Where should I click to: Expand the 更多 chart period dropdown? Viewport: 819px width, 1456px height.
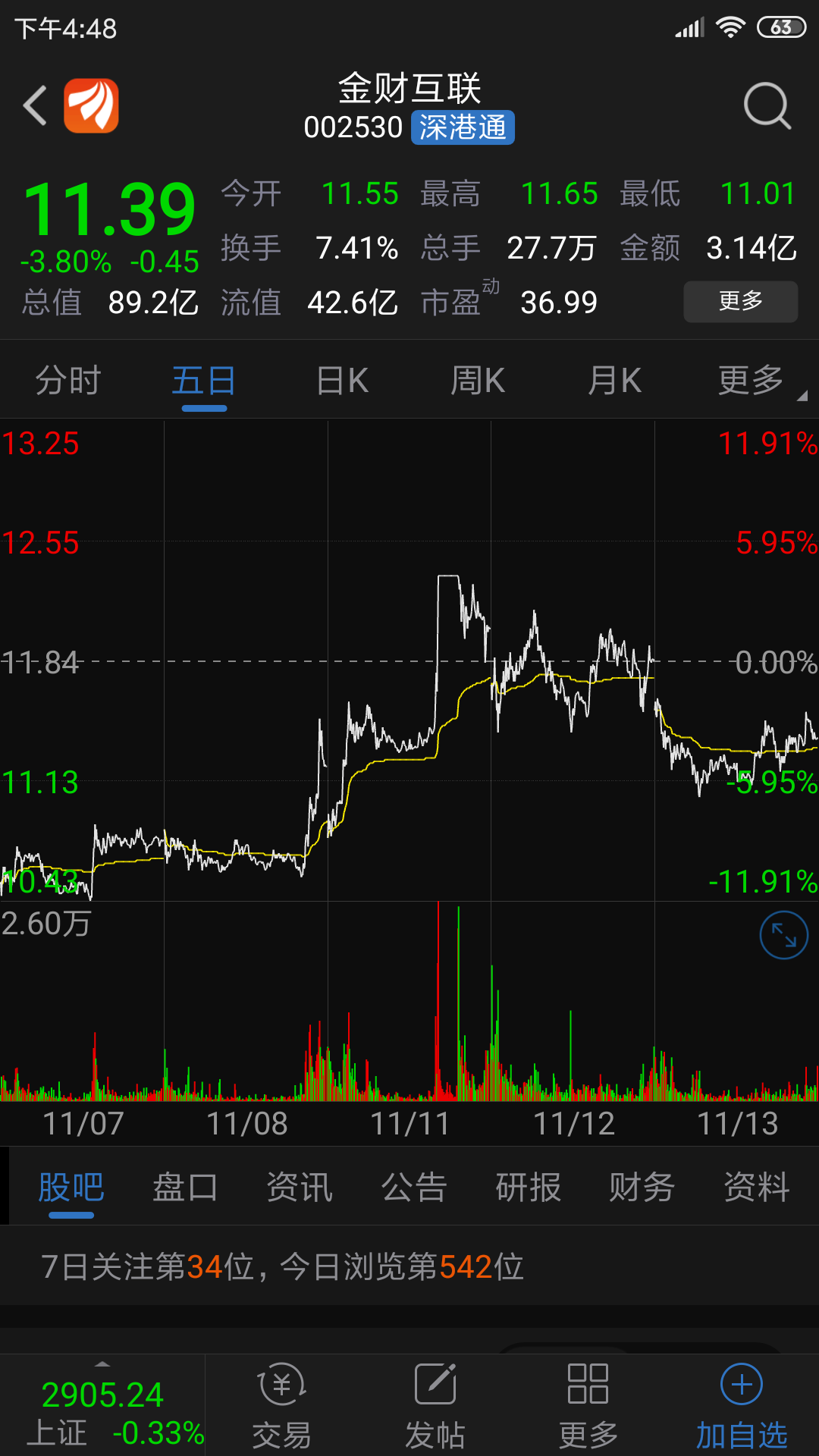pyautogui.click(x=751, y=381)
